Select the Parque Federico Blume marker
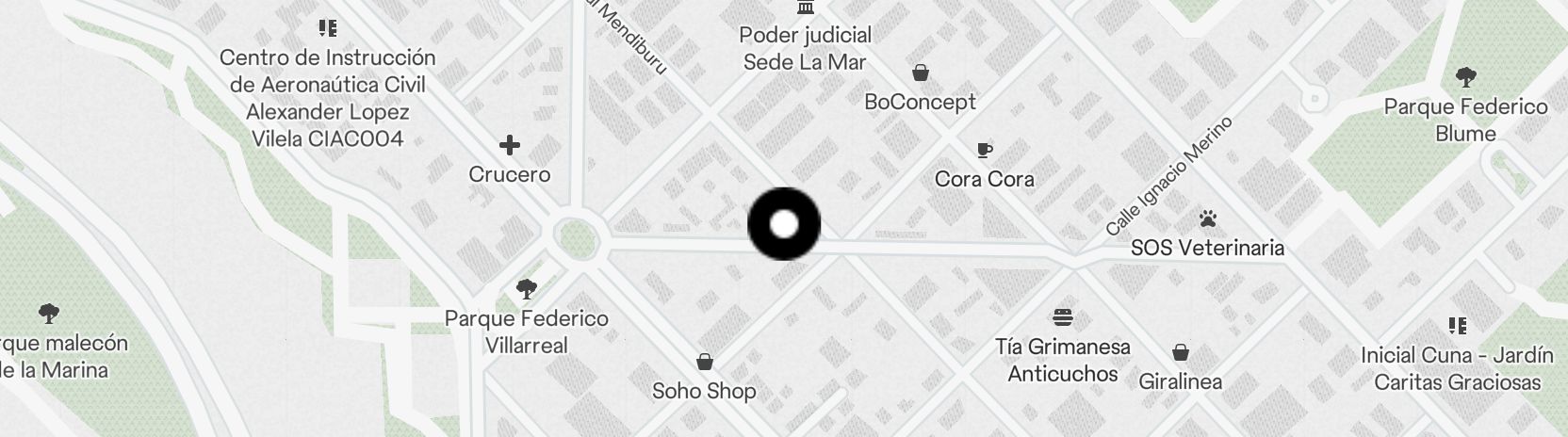Screen dimensions: 1568x437 tap(1465, 77)
